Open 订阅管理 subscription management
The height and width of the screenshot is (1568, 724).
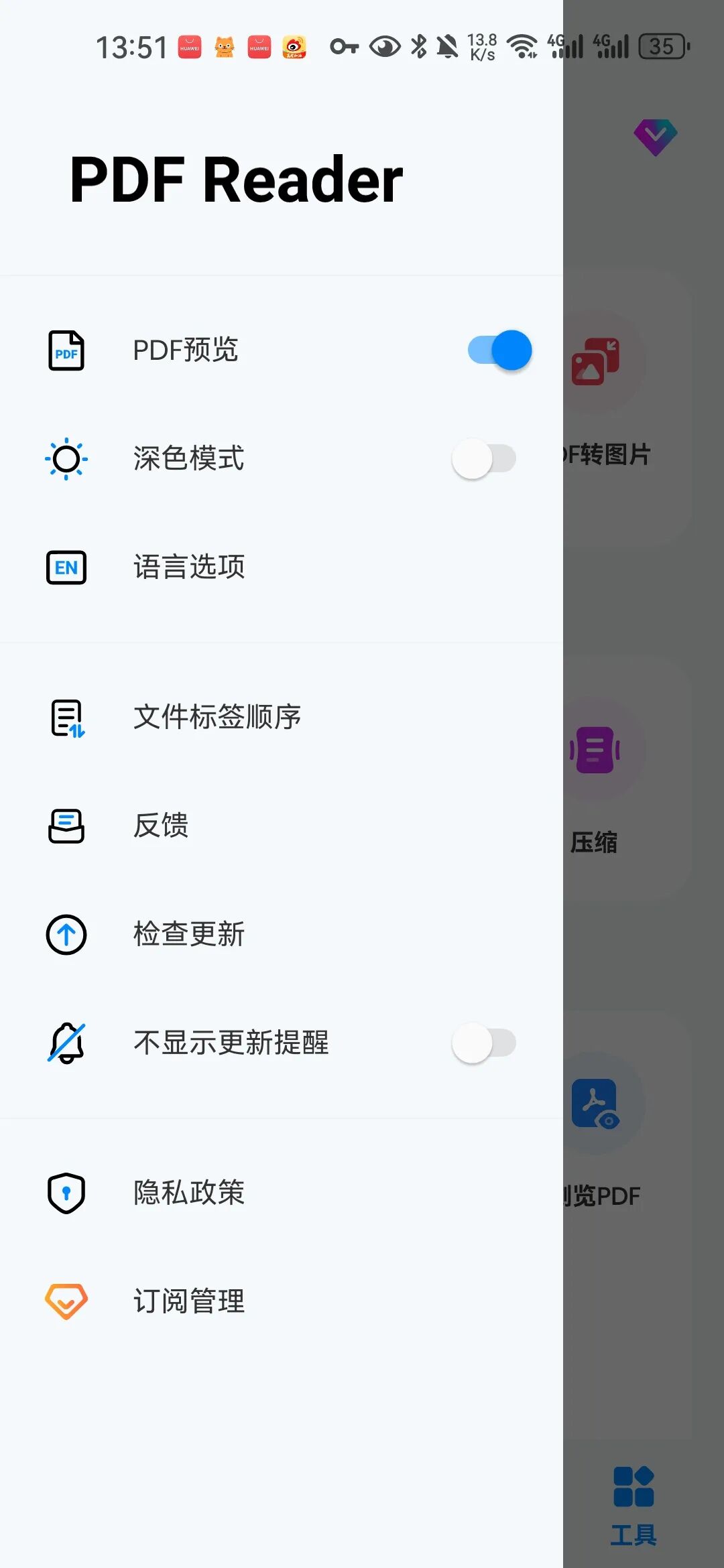(x=282, y=1302)
